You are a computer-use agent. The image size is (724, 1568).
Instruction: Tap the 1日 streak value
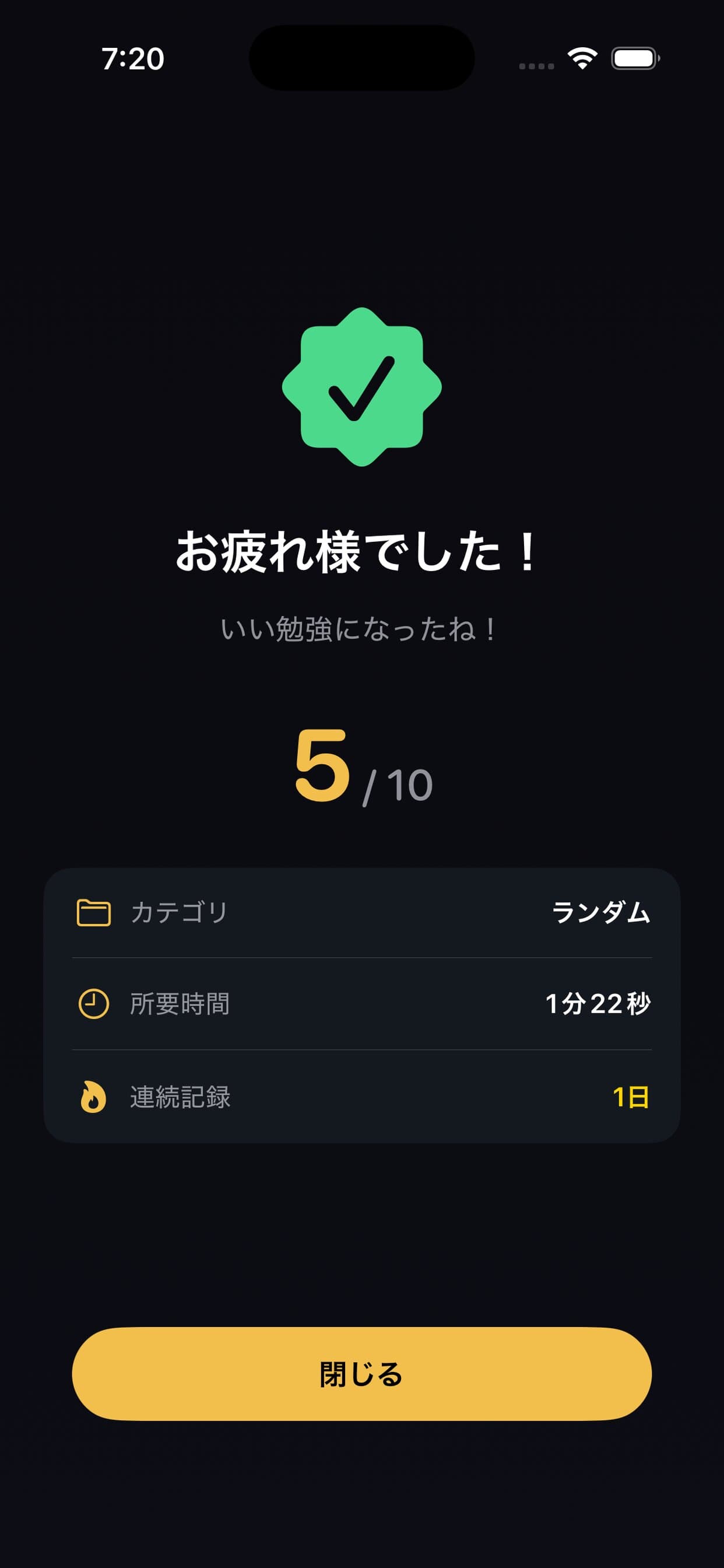click(x=630, y=1098)
